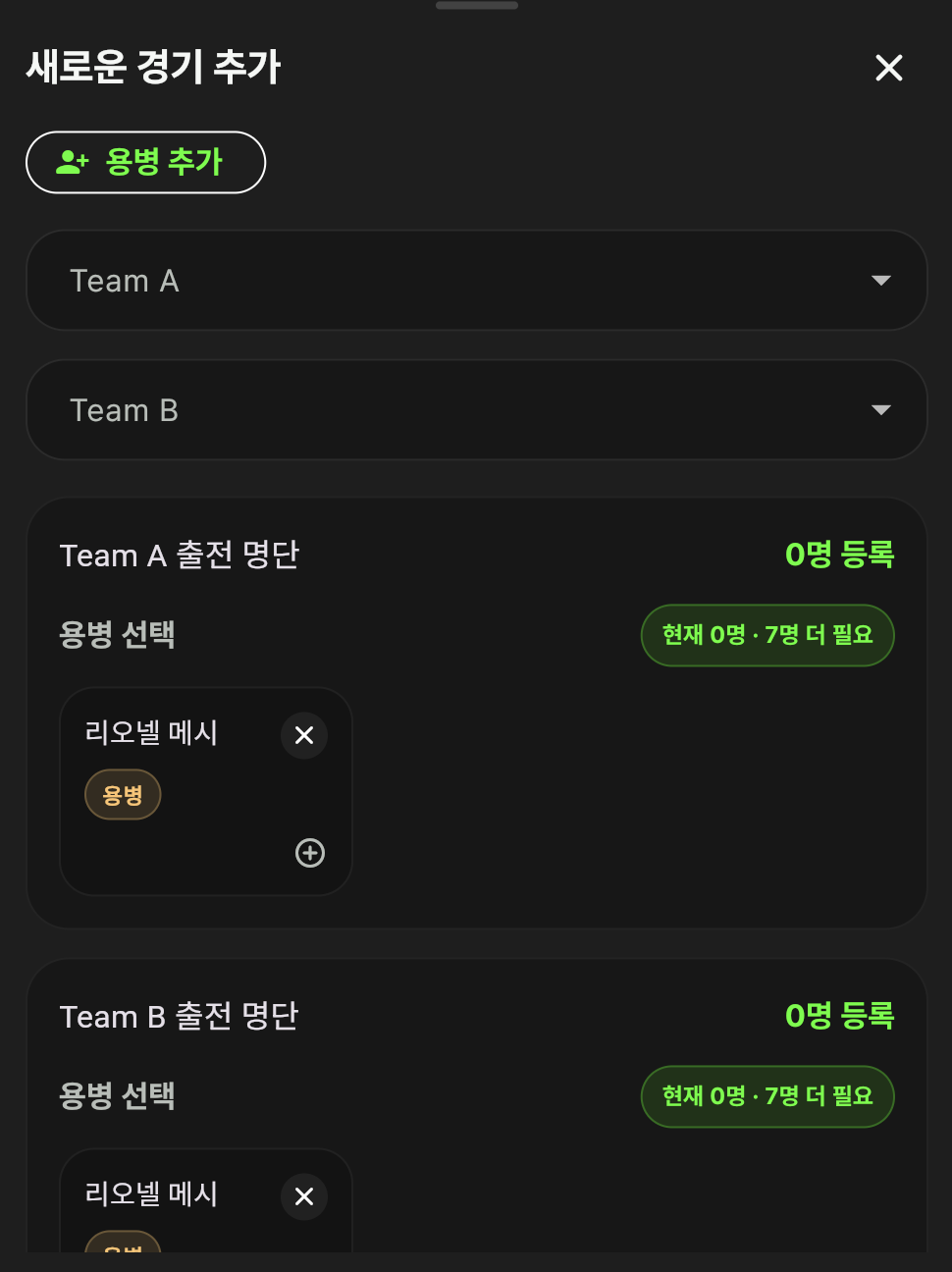Click the dropdown arrow icon on Team A selector
Viewport: 952px width, 1272px height.
point(881,280)
